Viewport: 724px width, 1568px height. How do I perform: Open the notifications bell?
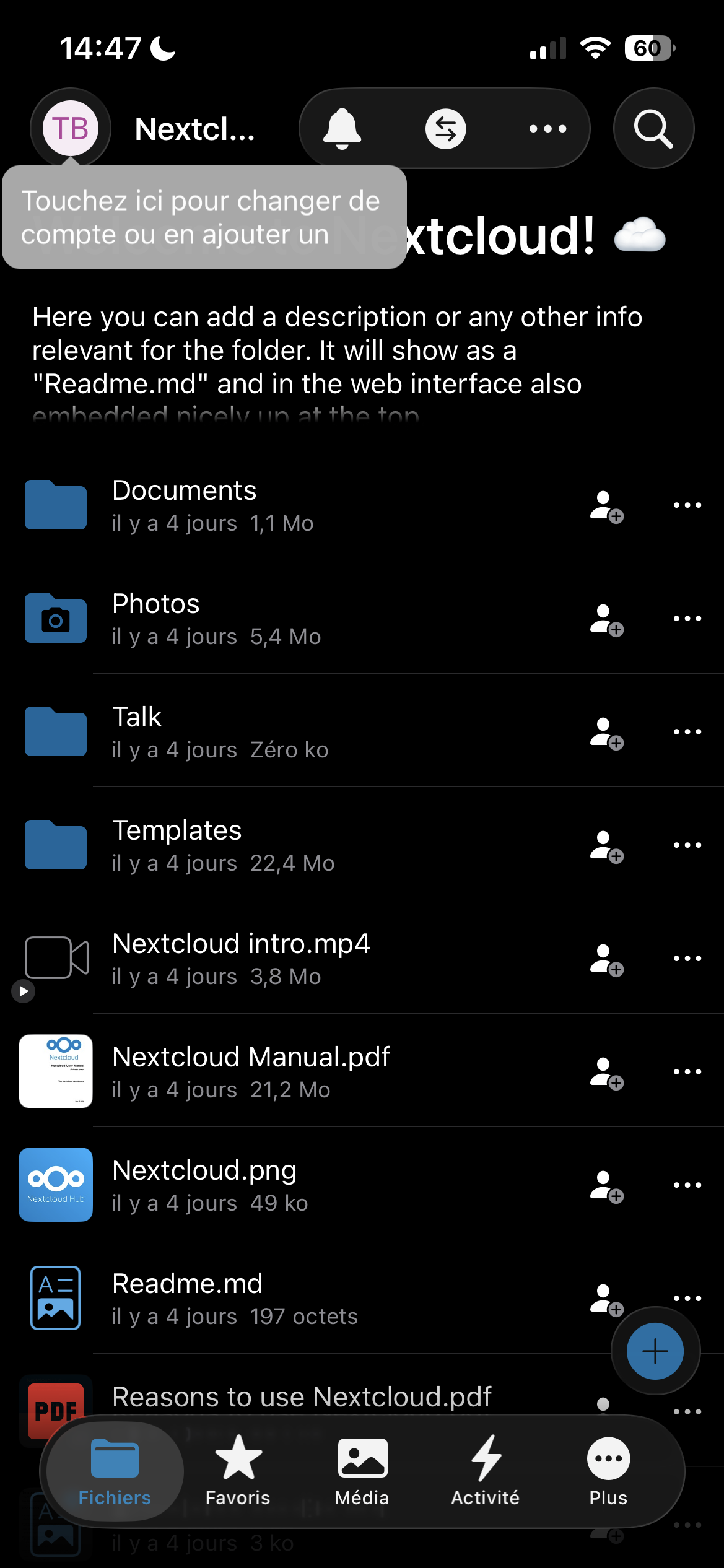point(342,128)
